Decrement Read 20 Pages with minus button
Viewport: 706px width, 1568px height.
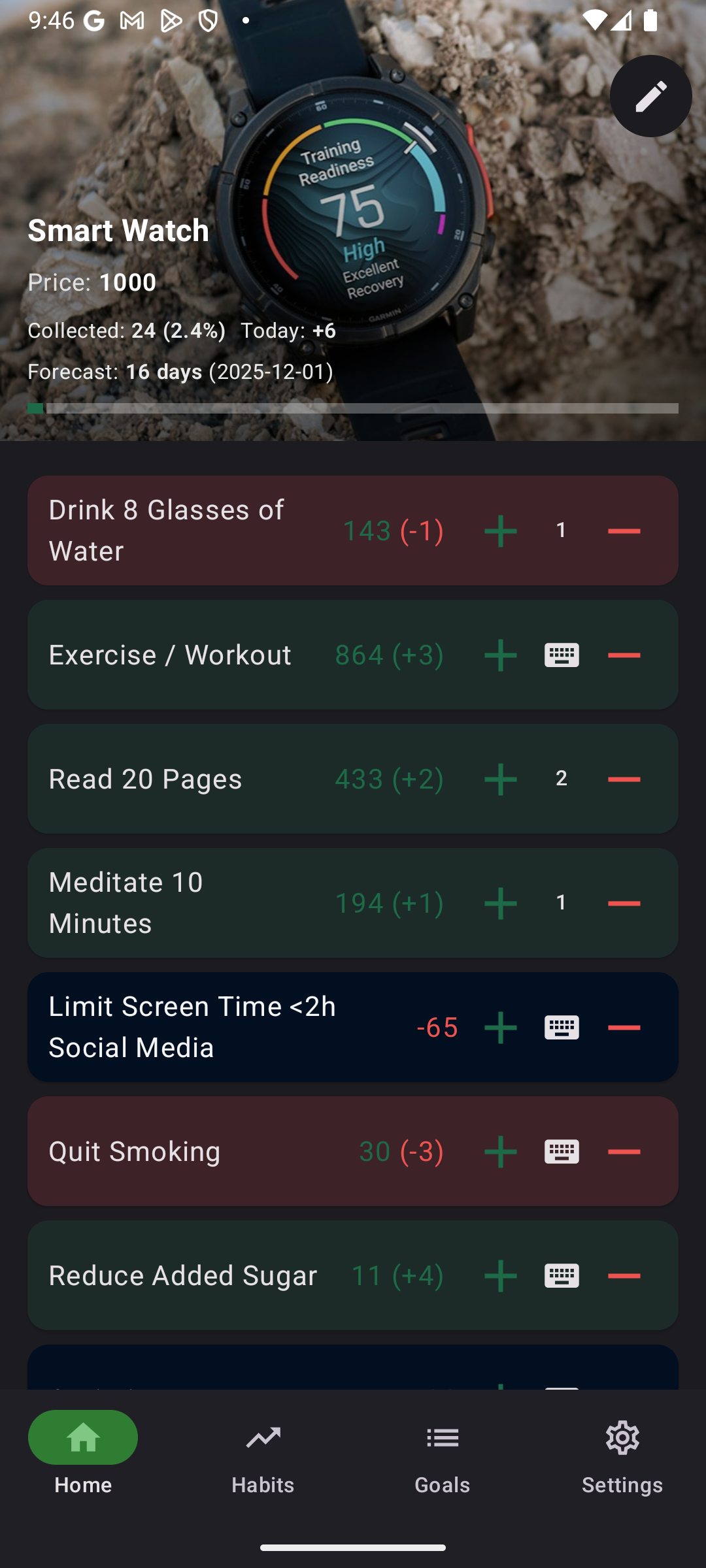[624, 779]
